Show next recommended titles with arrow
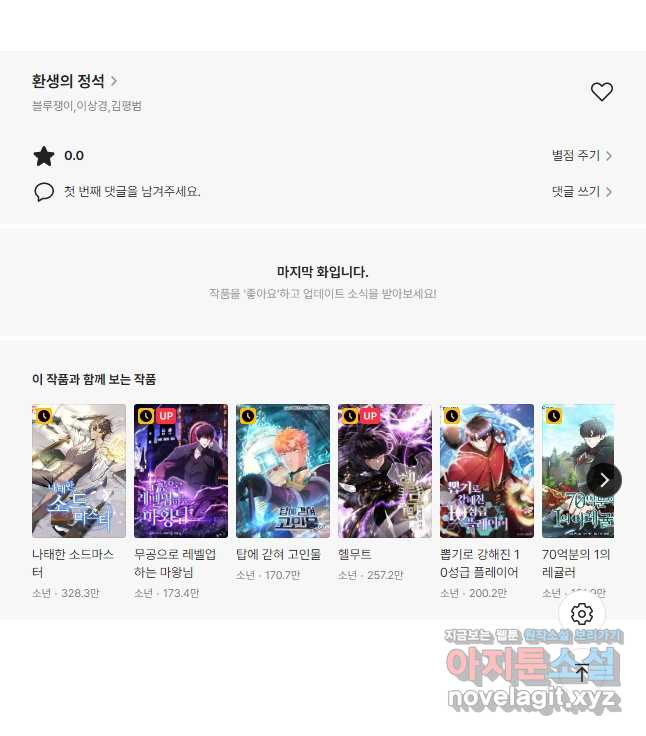This screenshot has height=736, width=646. tap(604, 480)
